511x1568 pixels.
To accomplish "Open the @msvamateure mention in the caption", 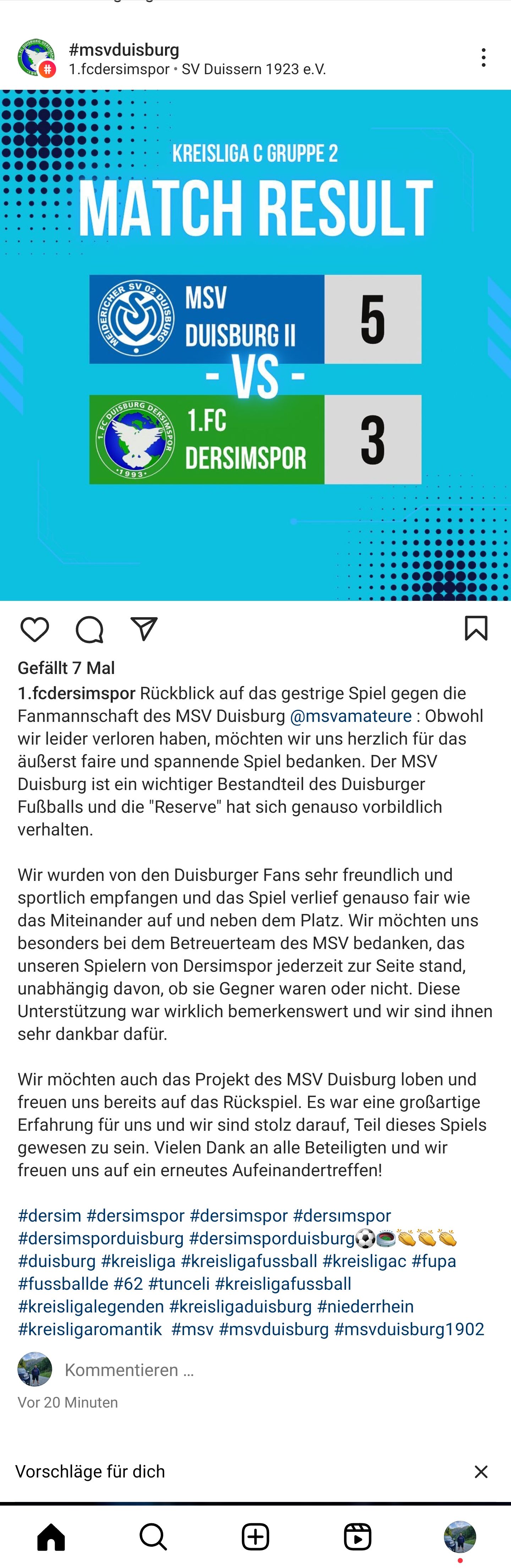I will click(x=350, y=716).
